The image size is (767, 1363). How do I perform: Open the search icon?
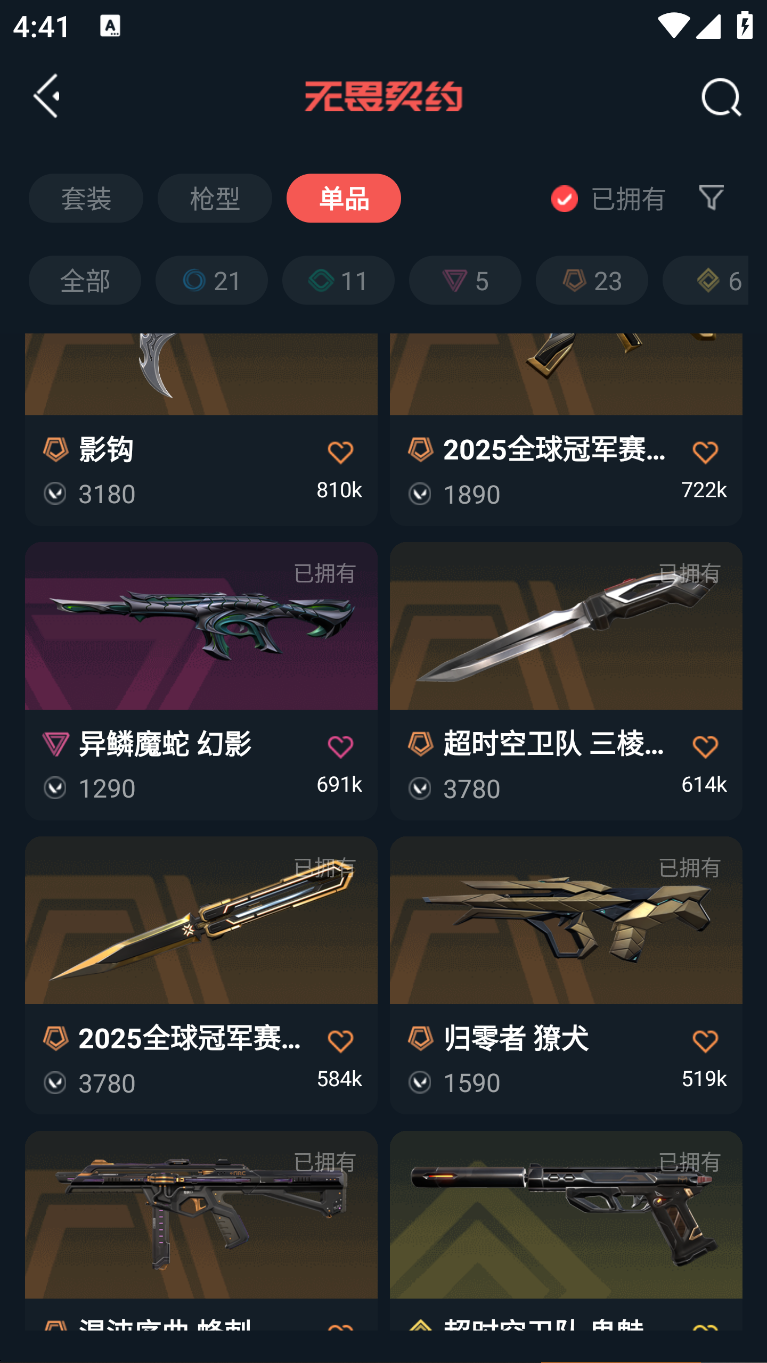click(721, 97)
